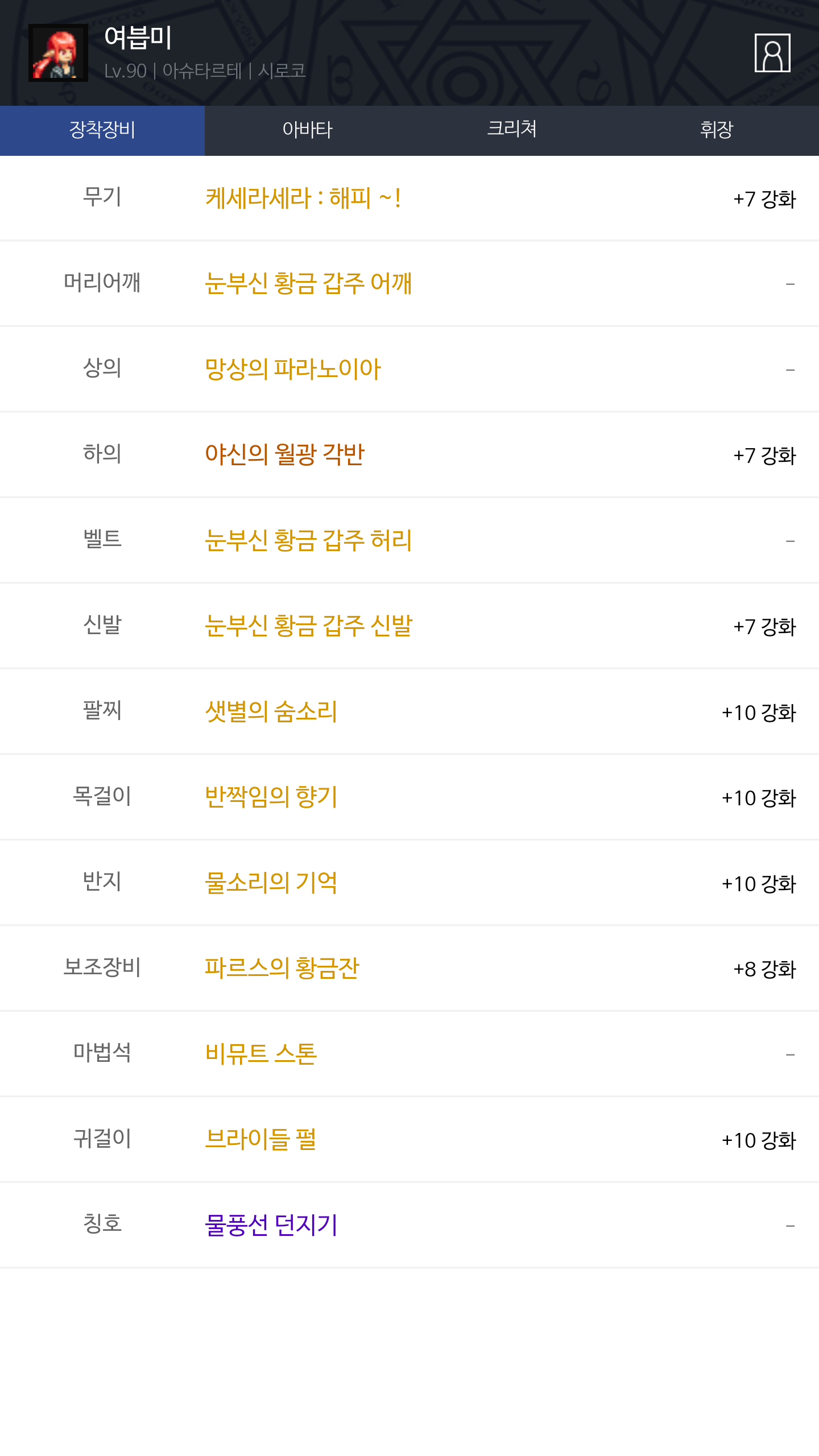Switch to the 아바타 tab
Screen dimensions: 819x1456
307,130
